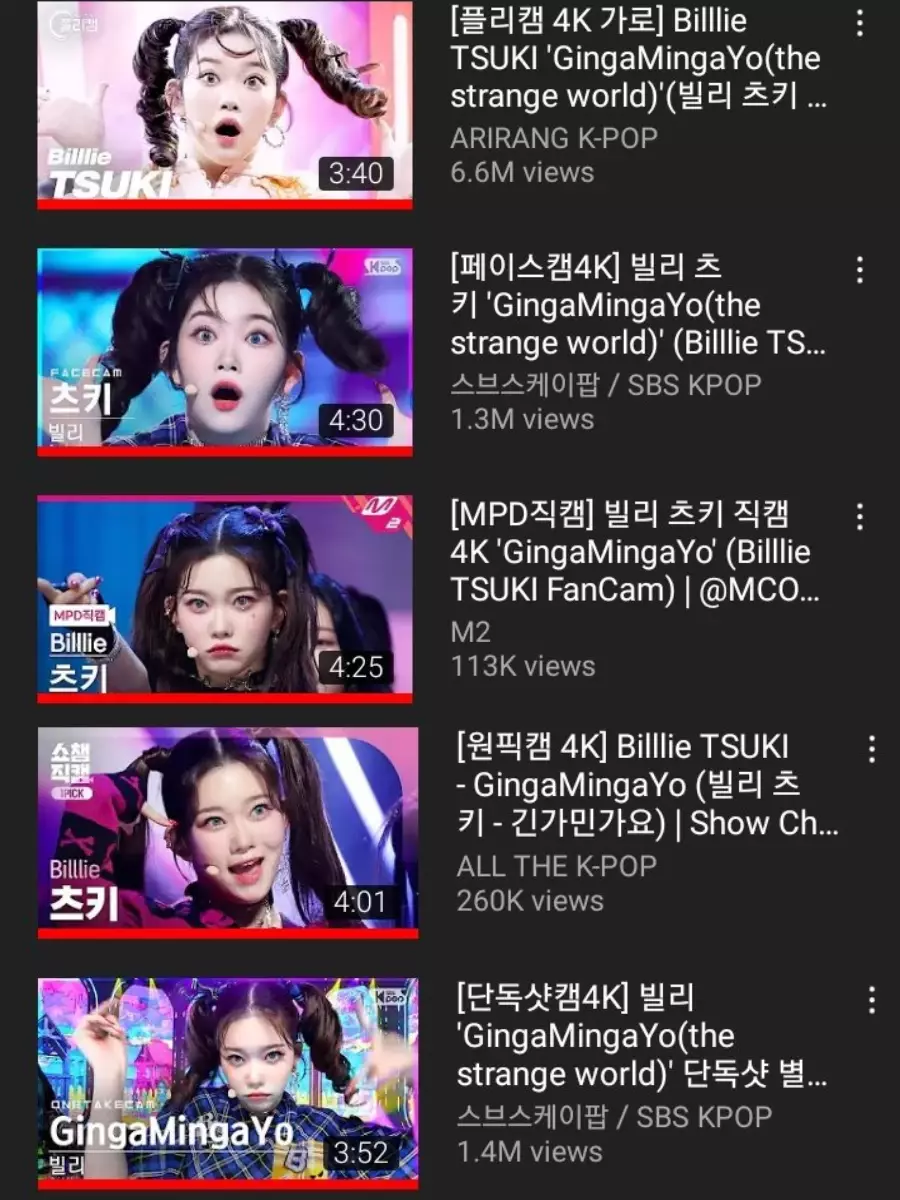Select the title of the 260K views video
The width and height of the screenshot is (900, 1200).
645,785
